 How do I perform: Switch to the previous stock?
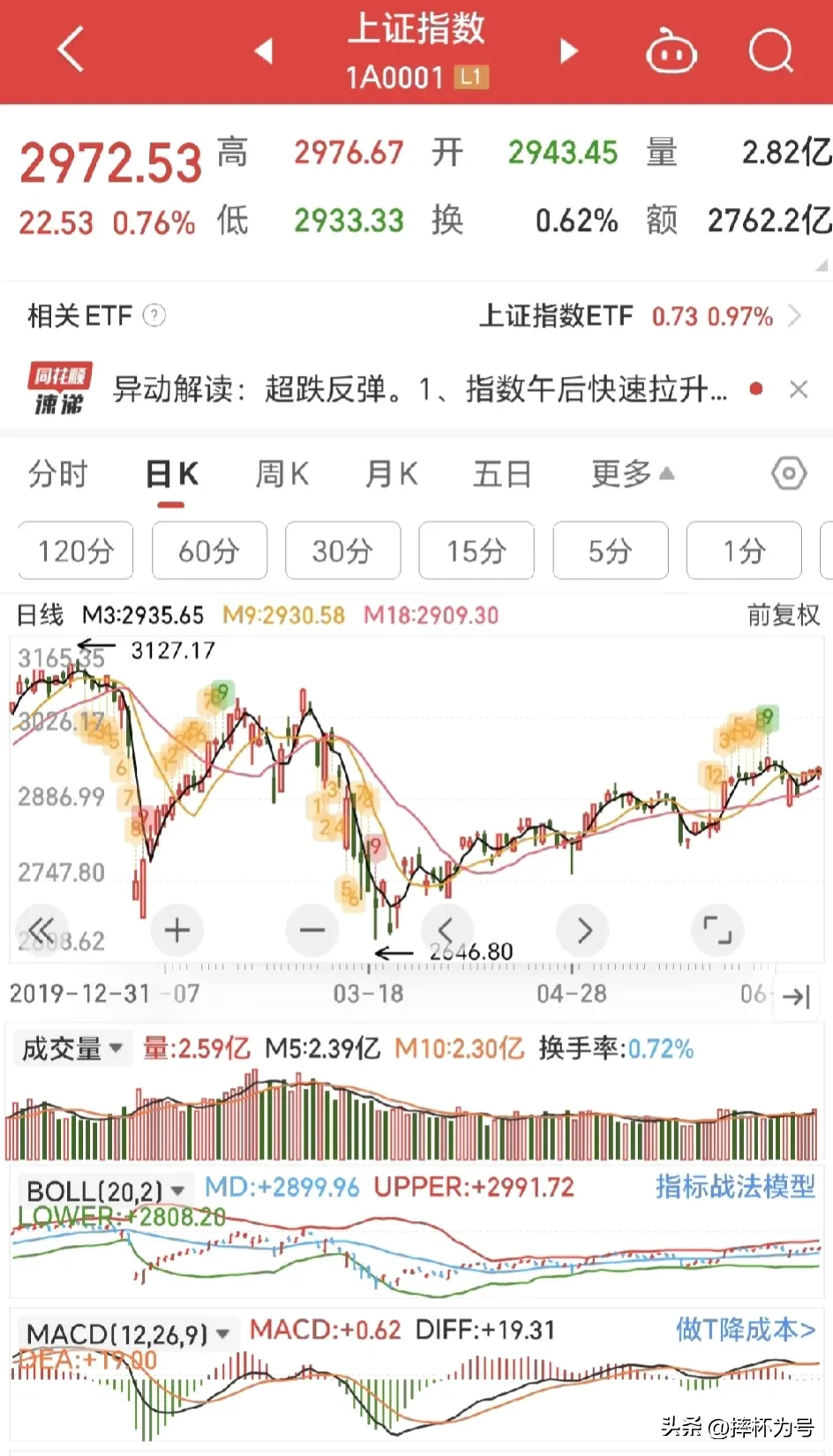(263, 51)
